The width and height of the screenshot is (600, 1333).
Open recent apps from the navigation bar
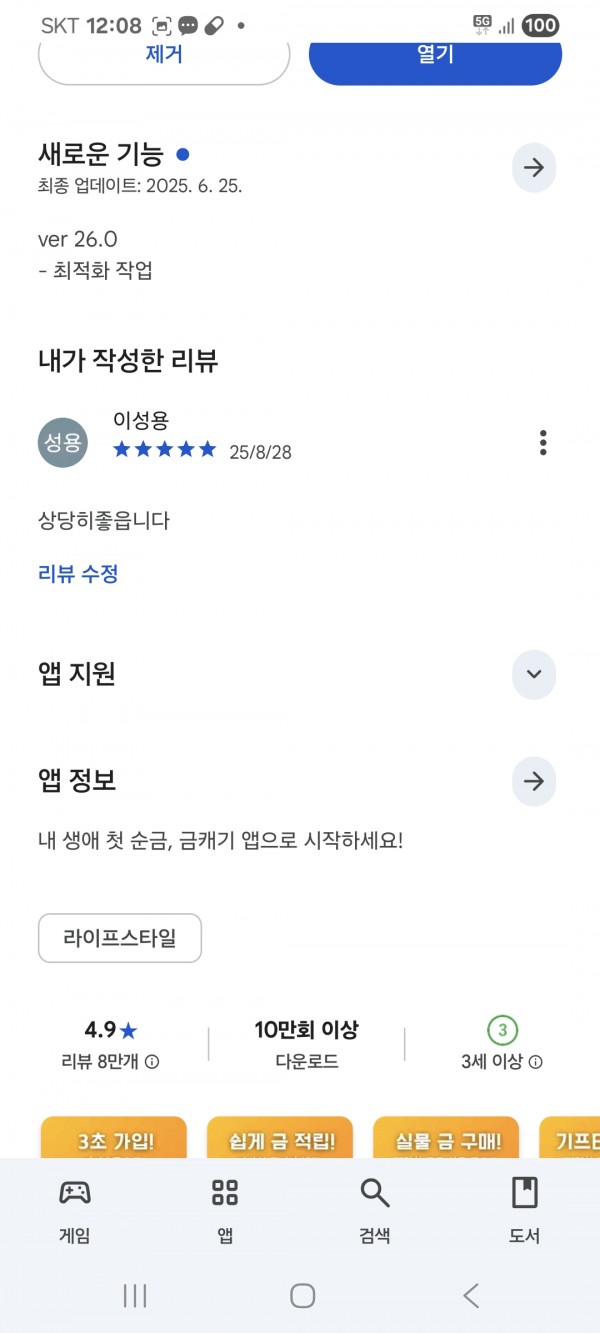click(x=135, y=1296)
